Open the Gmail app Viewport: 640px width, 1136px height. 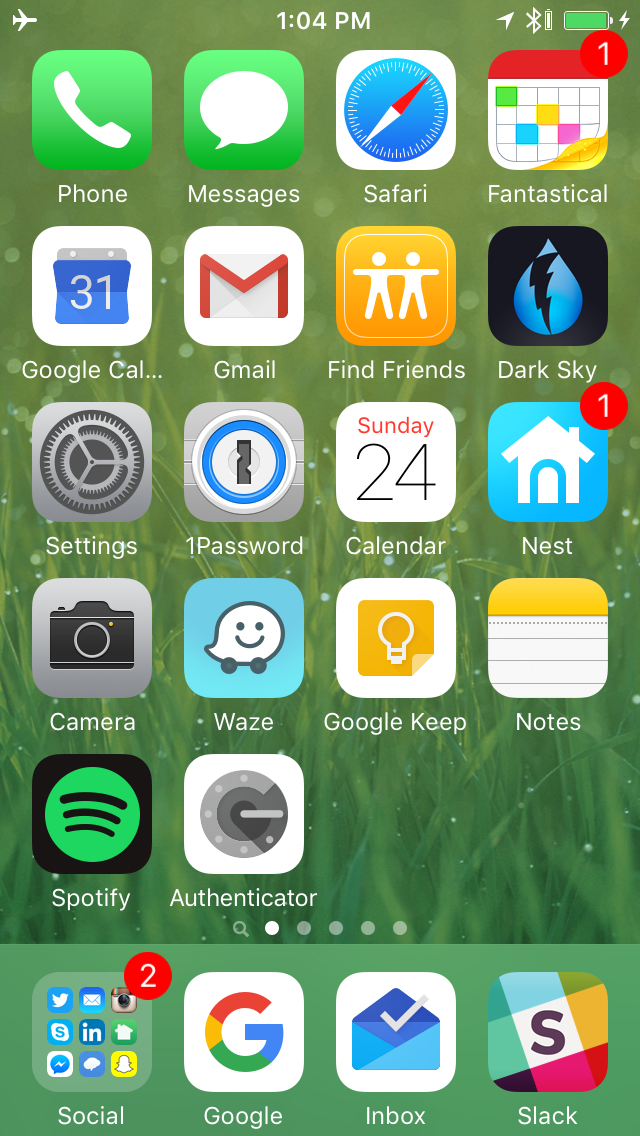244,286
